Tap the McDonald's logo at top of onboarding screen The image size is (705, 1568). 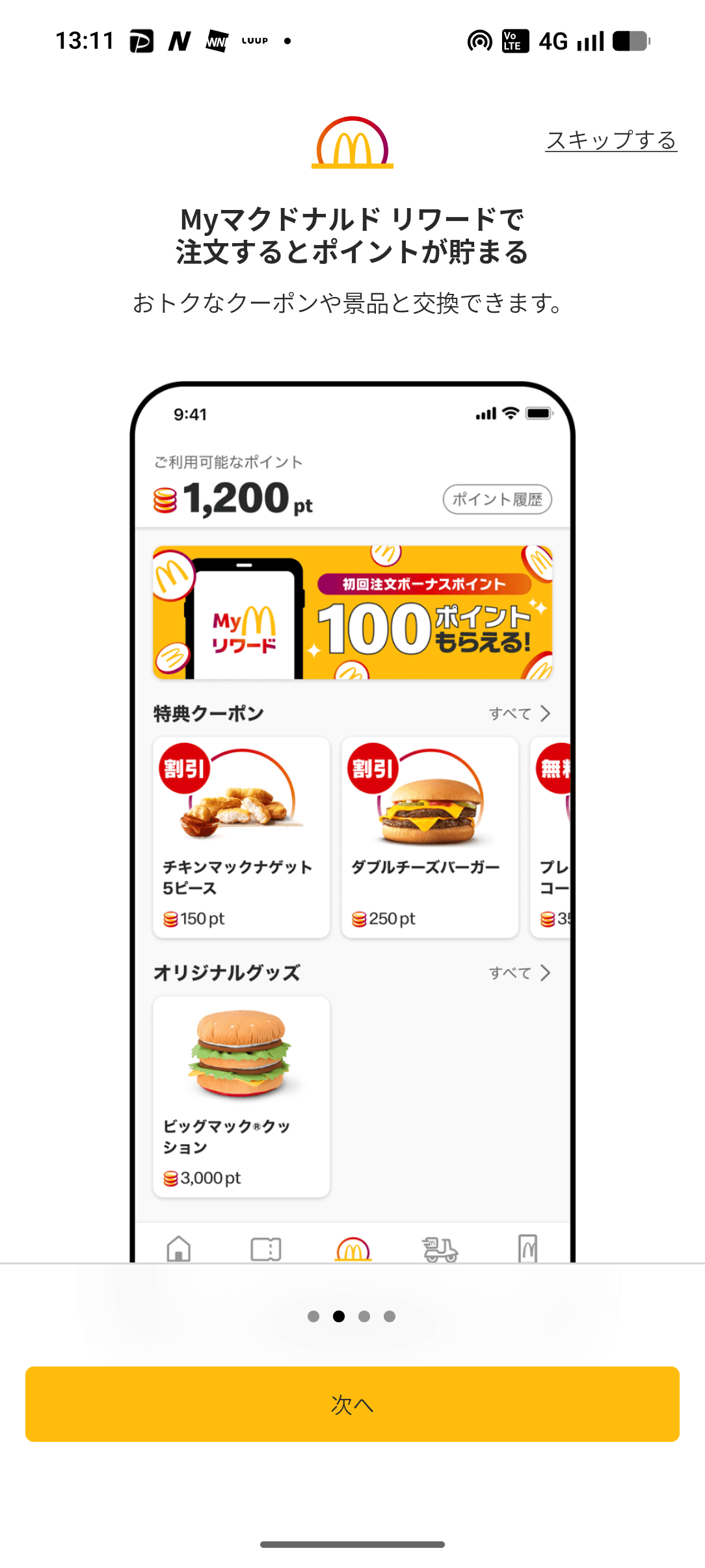click(x=352, y=143)
